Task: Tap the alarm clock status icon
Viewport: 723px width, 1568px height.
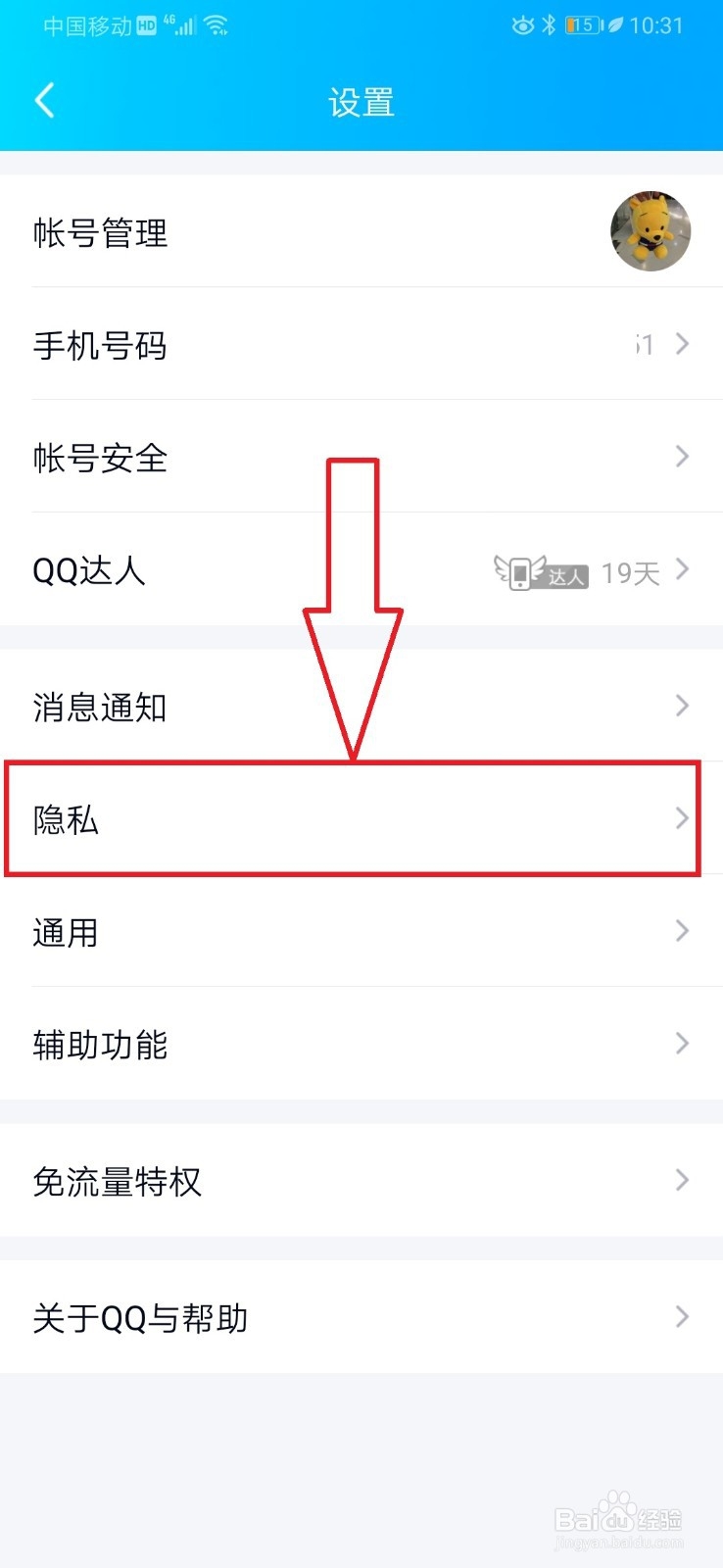Action: [x=524, y=25]
